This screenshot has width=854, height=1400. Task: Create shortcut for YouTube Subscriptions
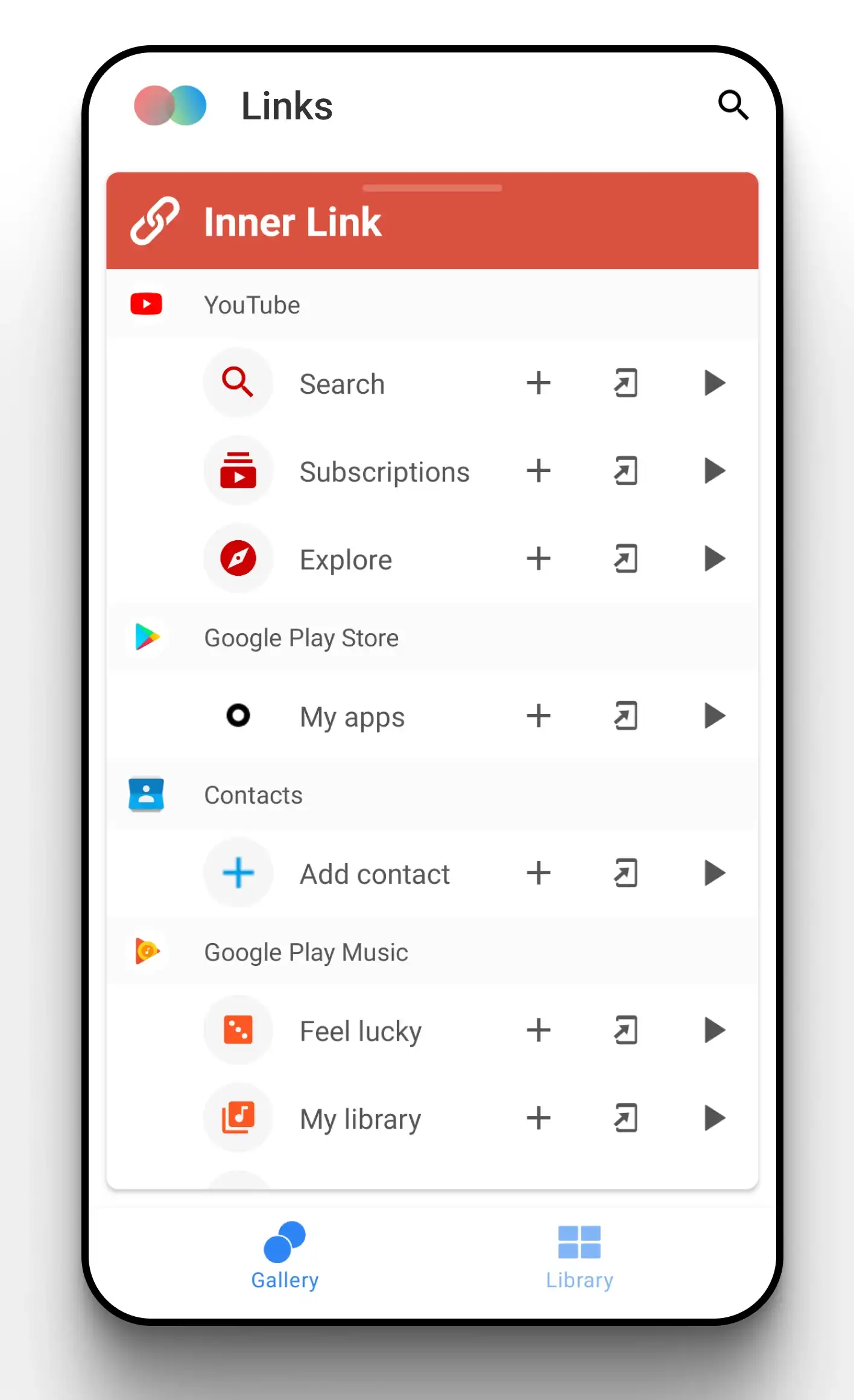pos(625,471)
